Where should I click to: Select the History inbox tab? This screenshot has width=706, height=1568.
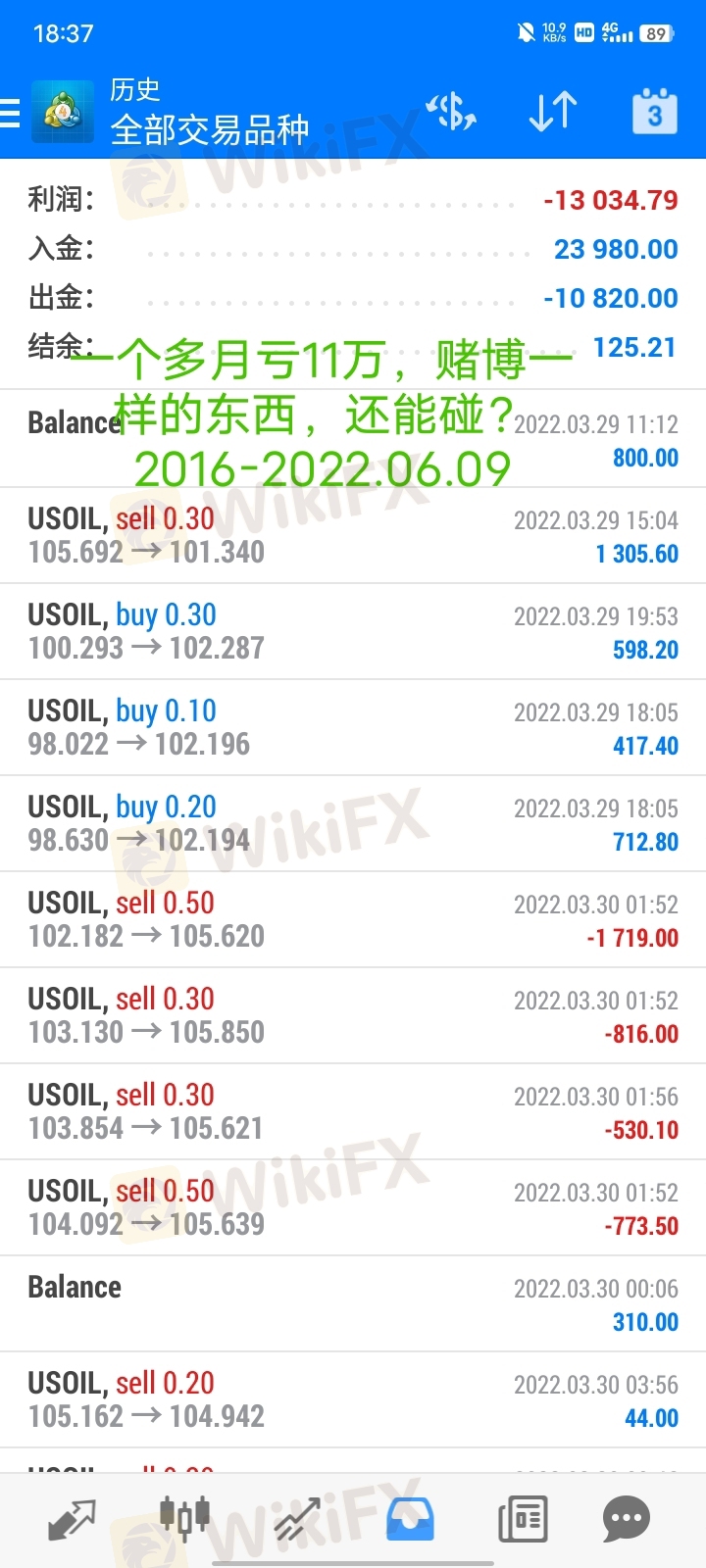410,1520
